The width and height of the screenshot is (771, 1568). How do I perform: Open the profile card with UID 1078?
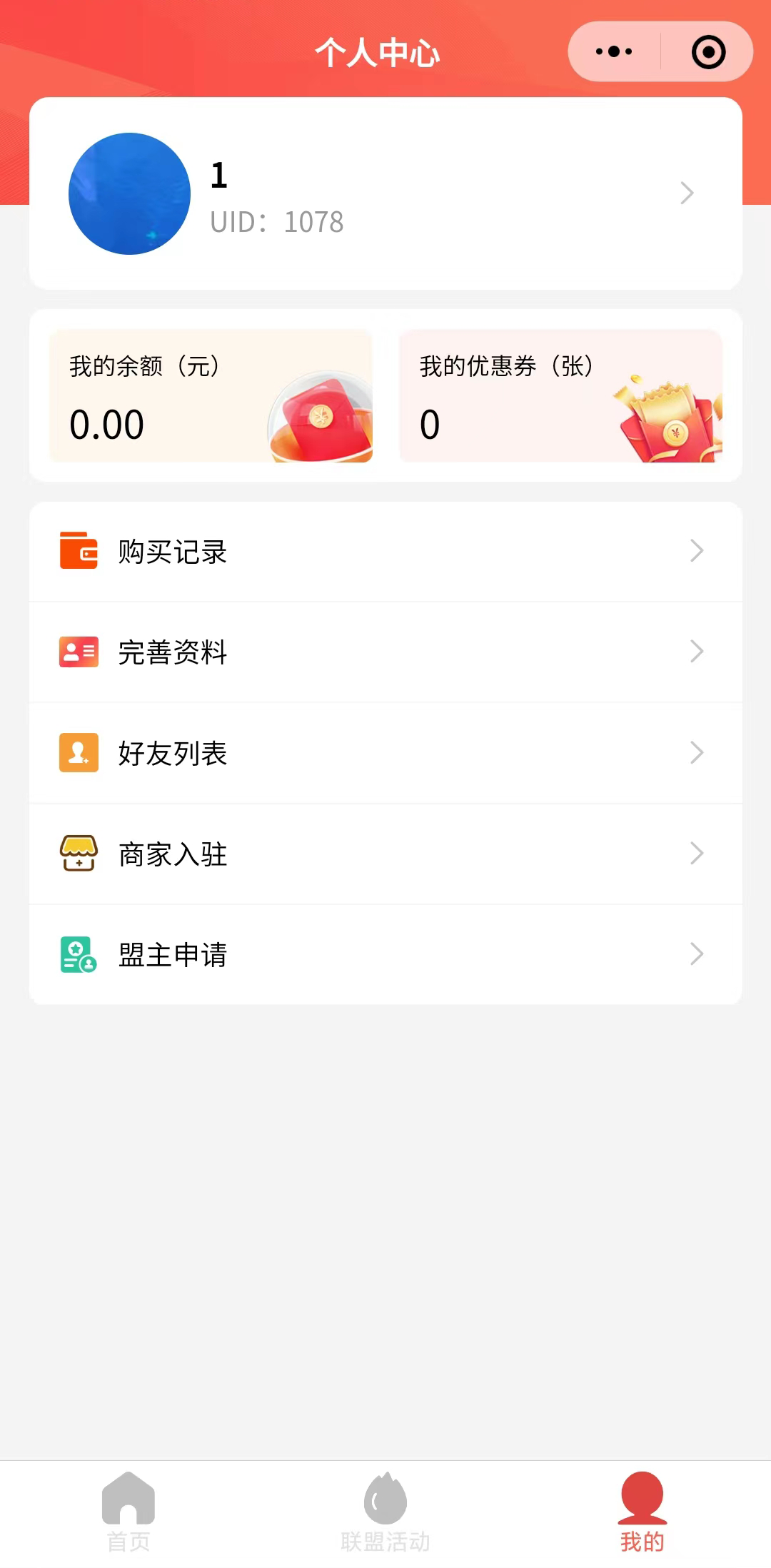click(385, 193)
